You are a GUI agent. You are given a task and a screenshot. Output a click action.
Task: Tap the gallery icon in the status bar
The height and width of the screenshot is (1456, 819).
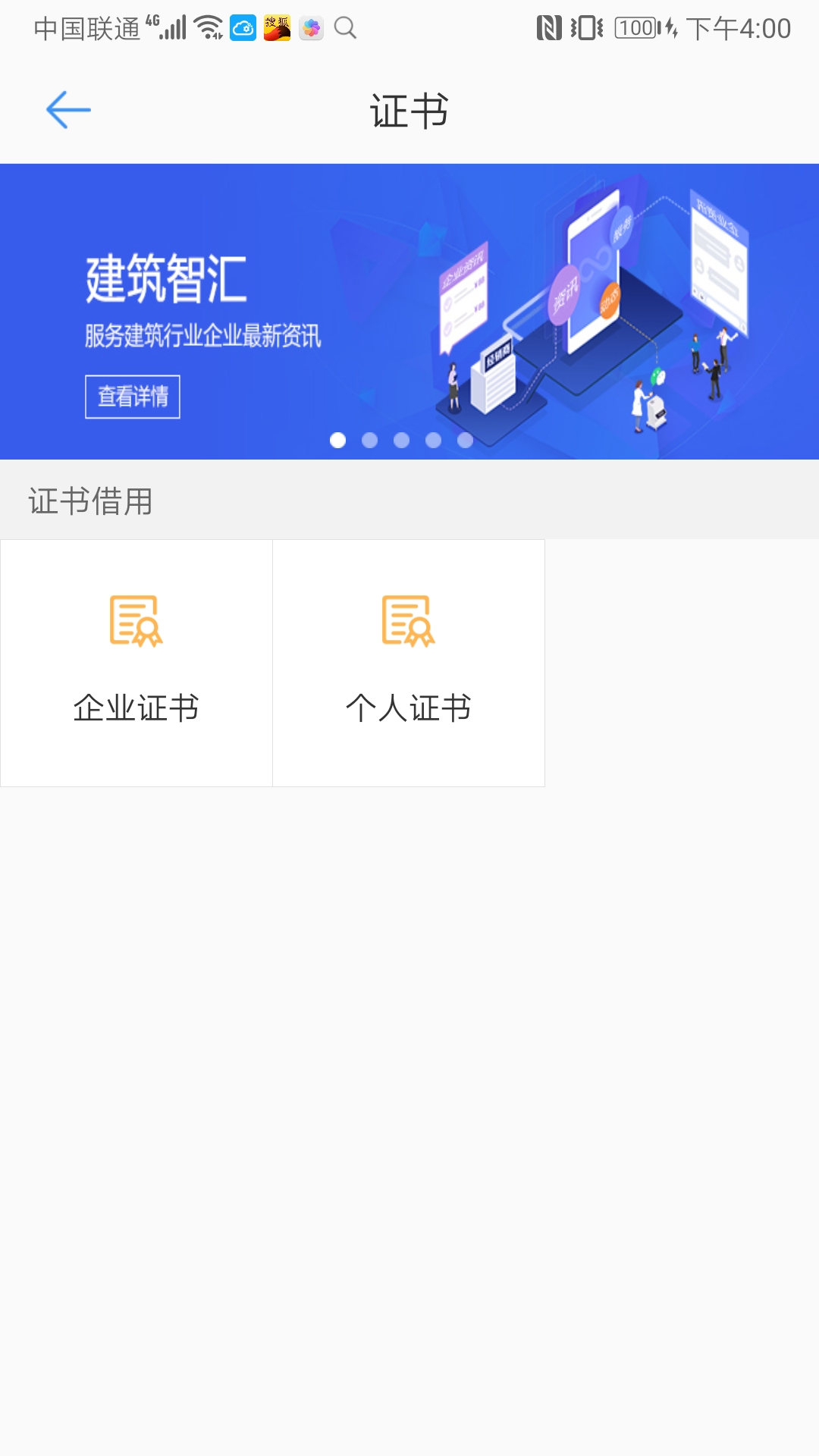coord(311,29)
